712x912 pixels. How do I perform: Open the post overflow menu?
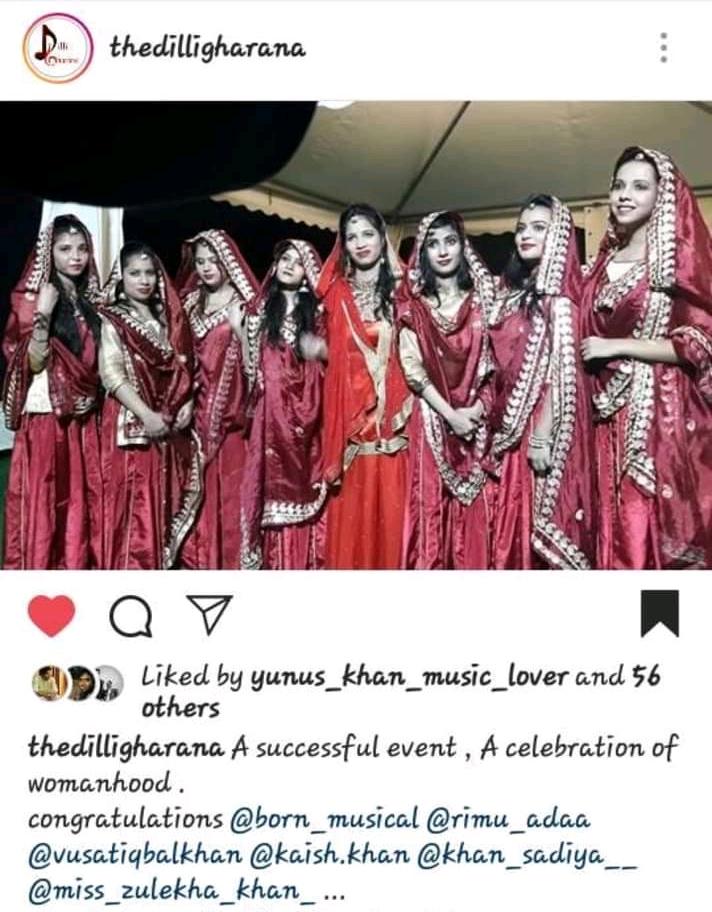[663, 47]
